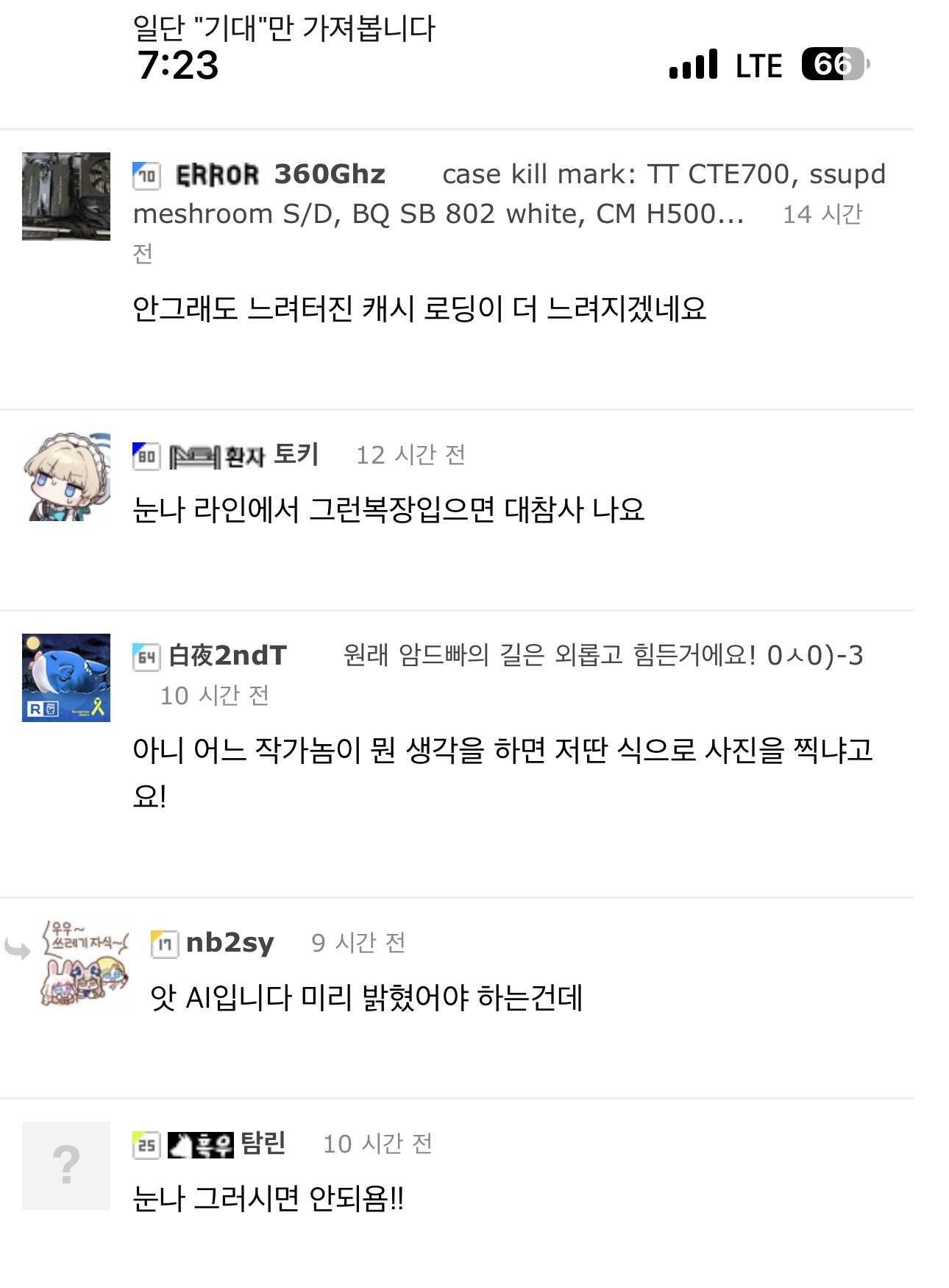The height and width of the screenshot is (1288, 949).
Task: Tap ERROR 360Ghz's avatar picture
Action: click(66, 196)
